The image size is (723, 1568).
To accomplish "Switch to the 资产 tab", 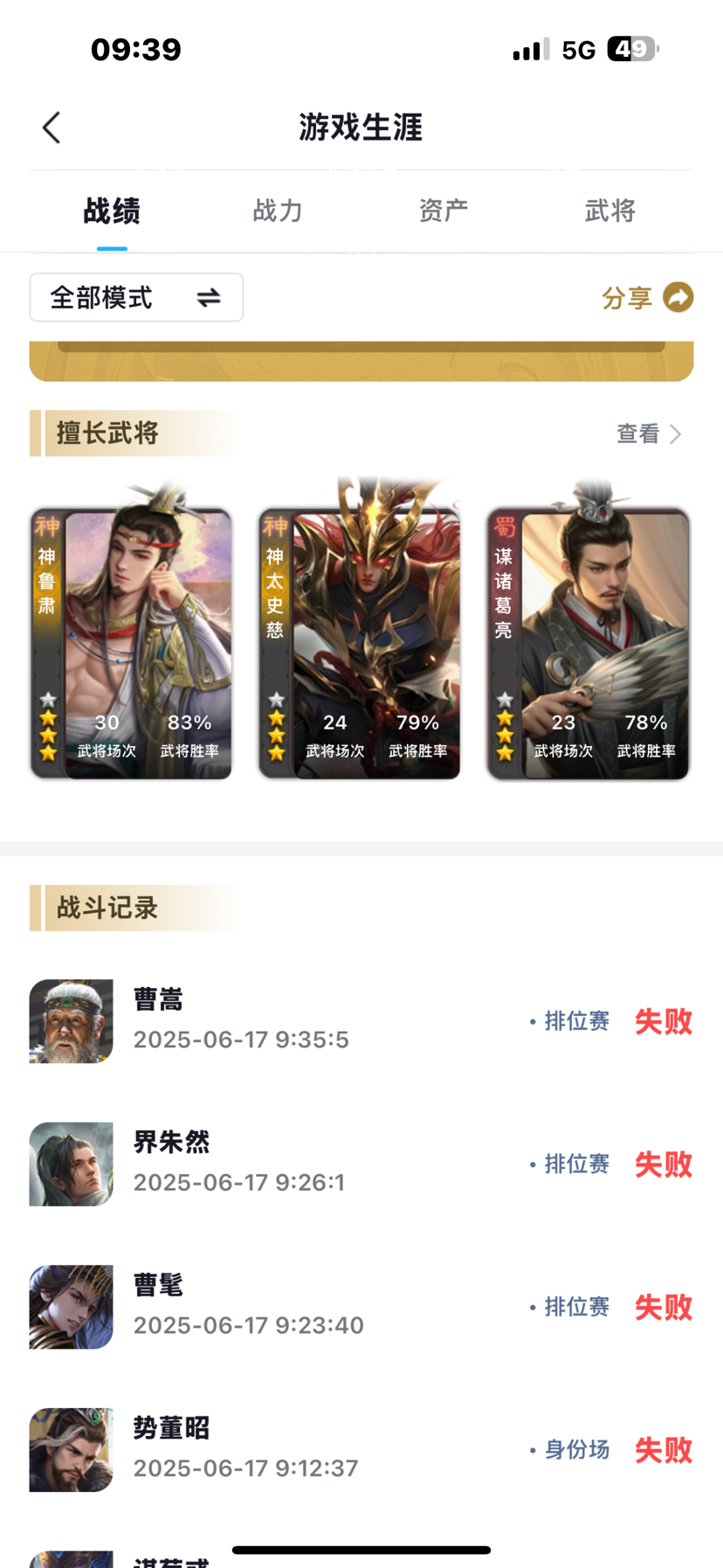I will (444, 211).
